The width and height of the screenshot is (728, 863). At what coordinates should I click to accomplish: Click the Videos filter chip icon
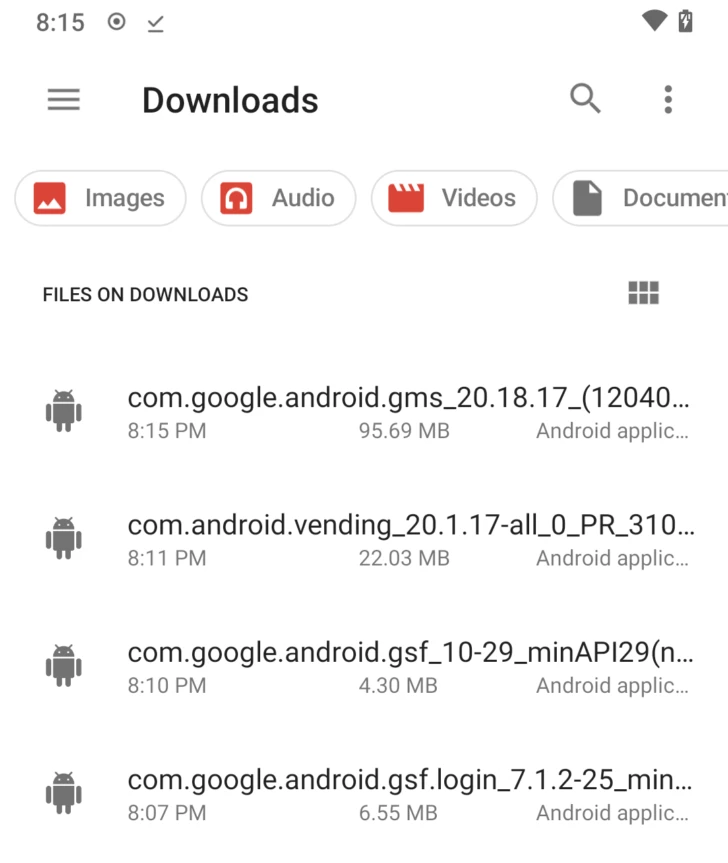406,198
